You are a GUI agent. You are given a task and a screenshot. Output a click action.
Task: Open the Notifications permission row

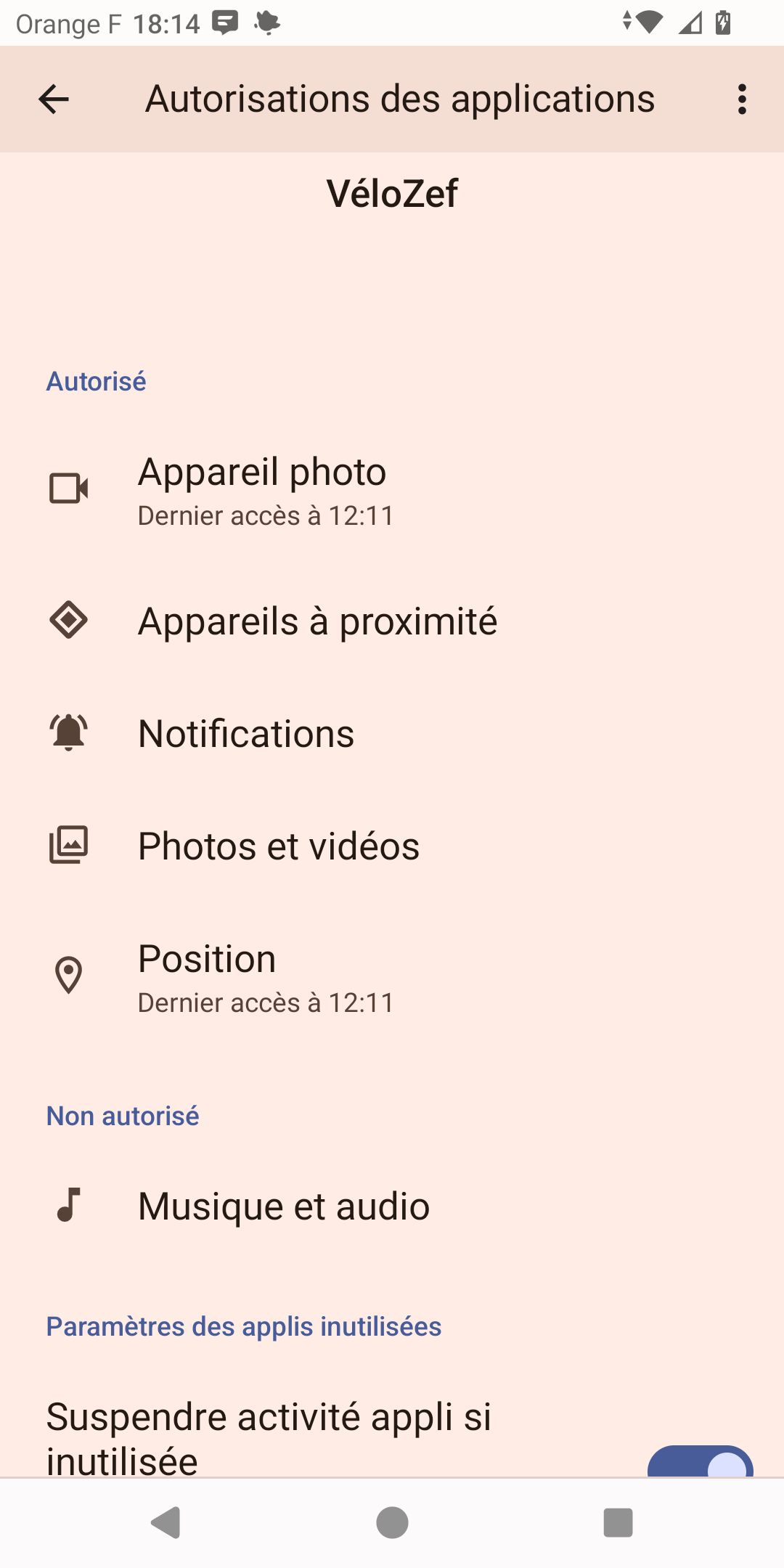[392, 733]
